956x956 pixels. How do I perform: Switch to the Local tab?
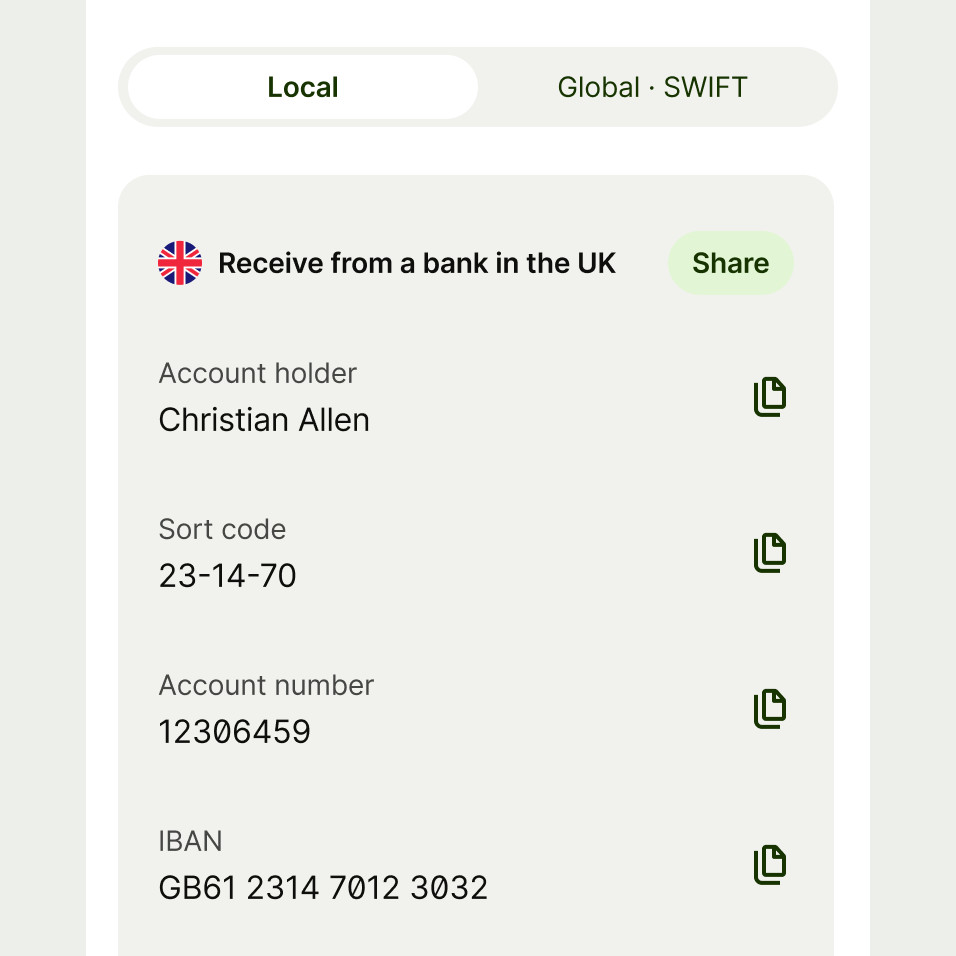tap(303, 87)
